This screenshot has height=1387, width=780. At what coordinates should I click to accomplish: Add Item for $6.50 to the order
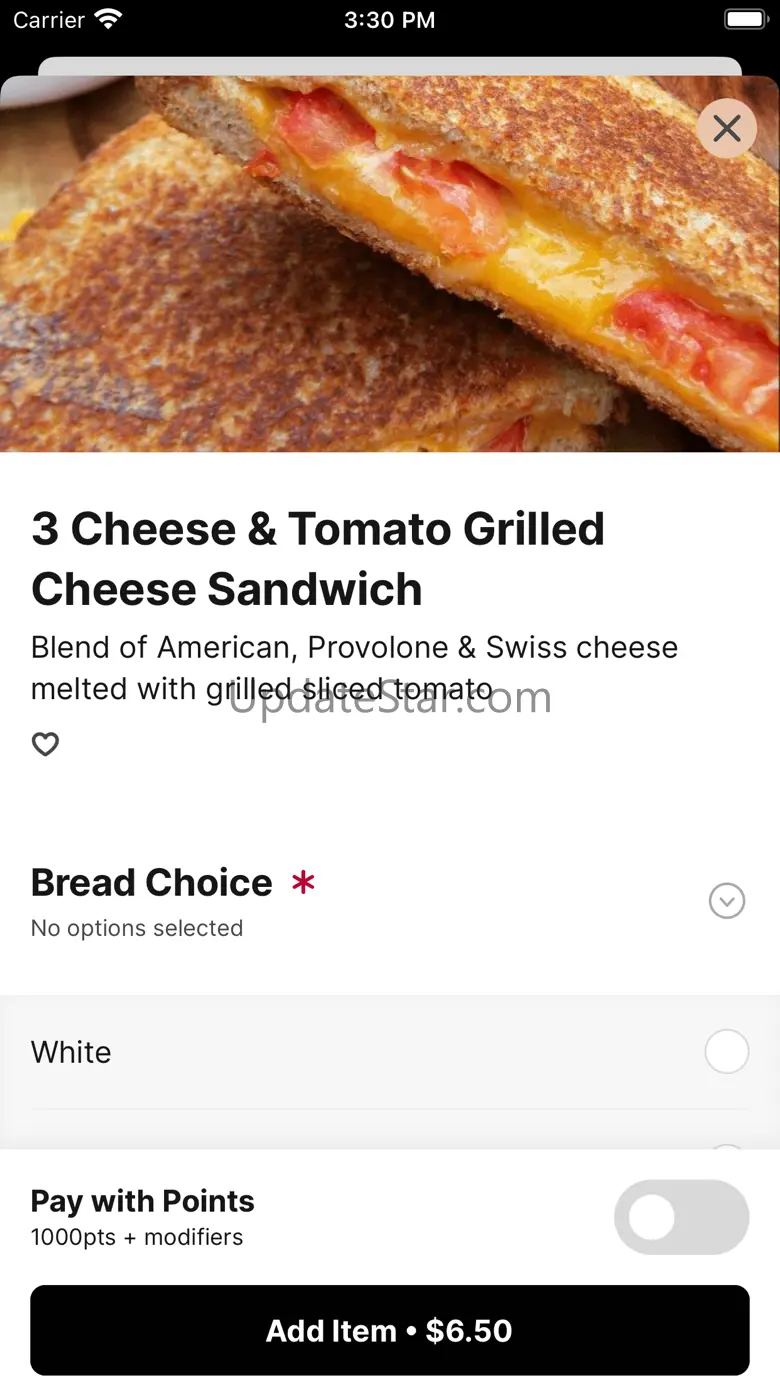[x=389, y=1330]
